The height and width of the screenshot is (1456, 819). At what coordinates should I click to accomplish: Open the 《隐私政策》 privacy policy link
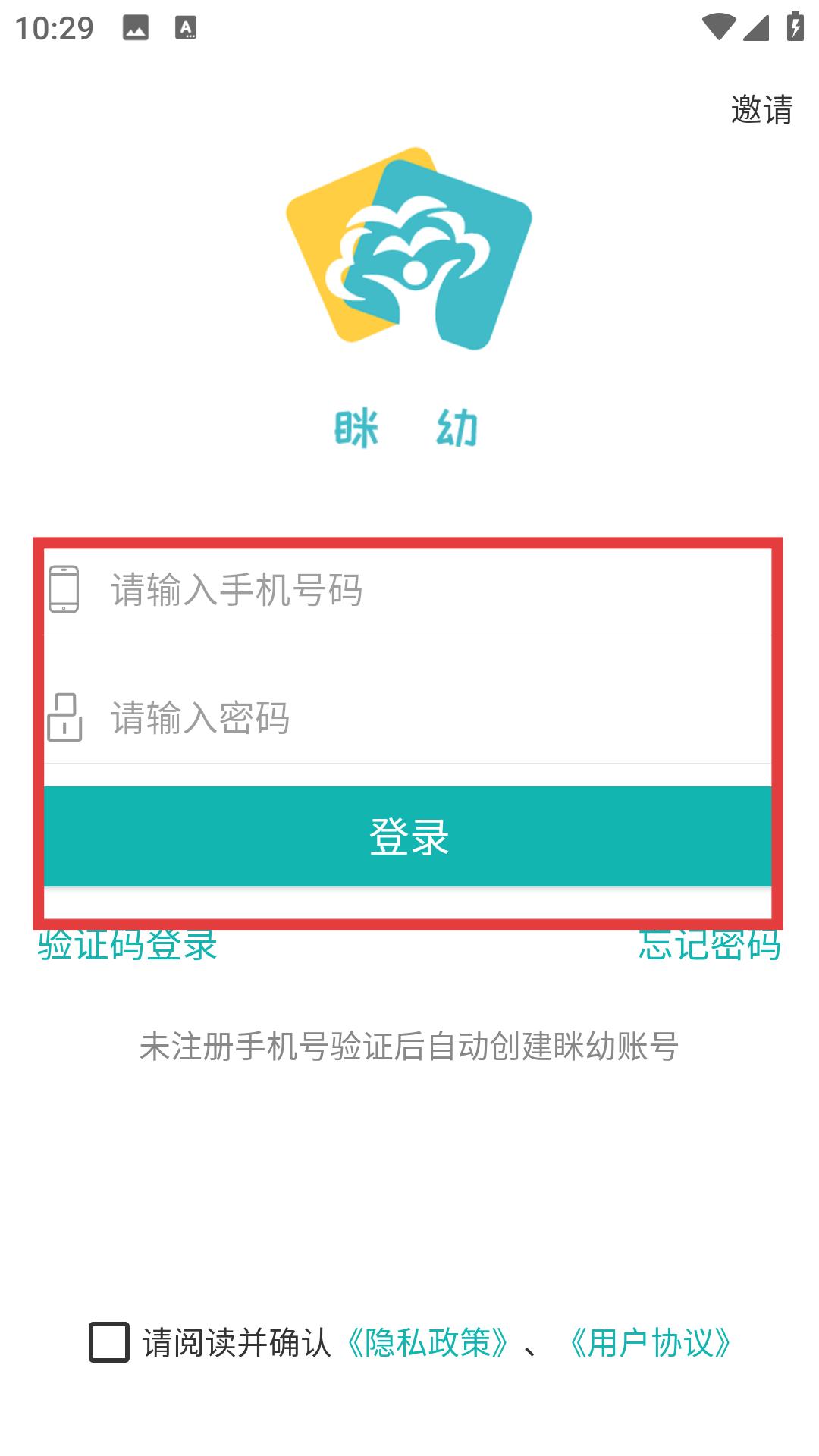tap(427, 1342)
